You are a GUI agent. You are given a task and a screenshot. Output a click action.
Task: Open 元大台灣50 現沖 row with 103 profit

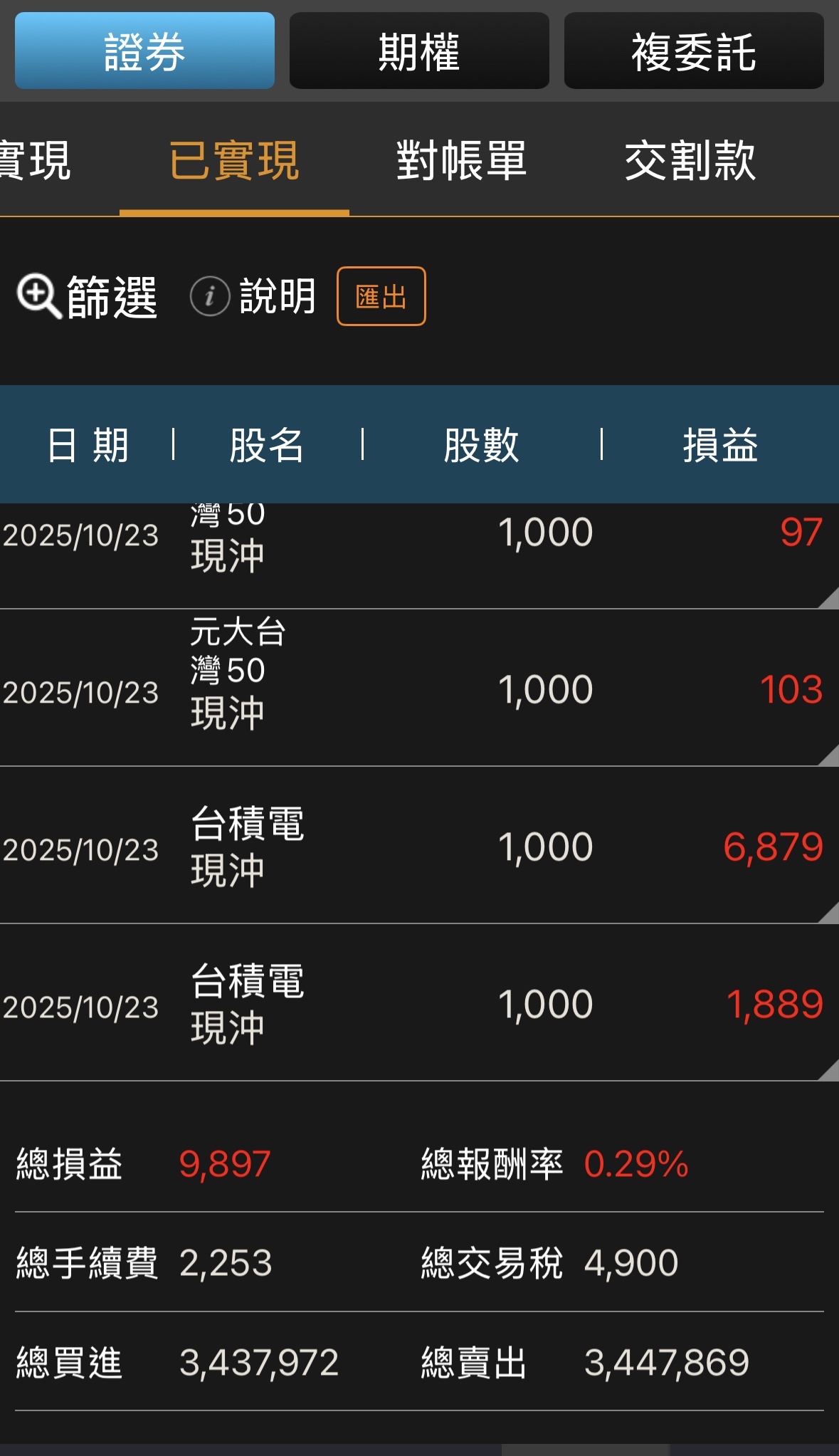(419, 689)
